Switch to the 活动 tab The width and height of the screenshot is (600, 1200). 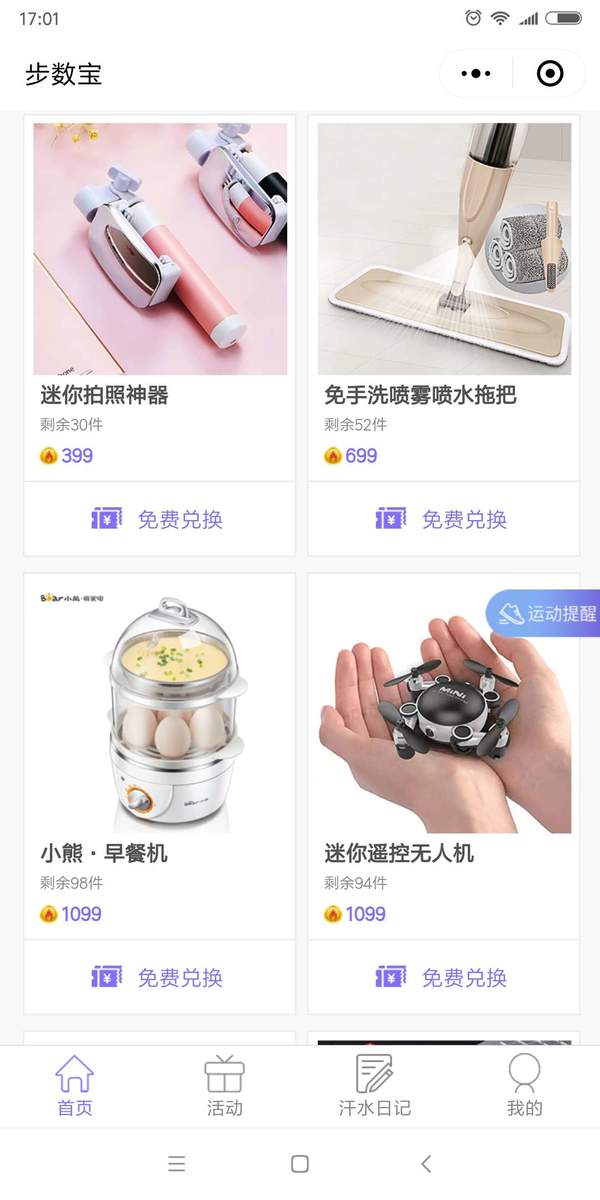(x=225, y=1086)
